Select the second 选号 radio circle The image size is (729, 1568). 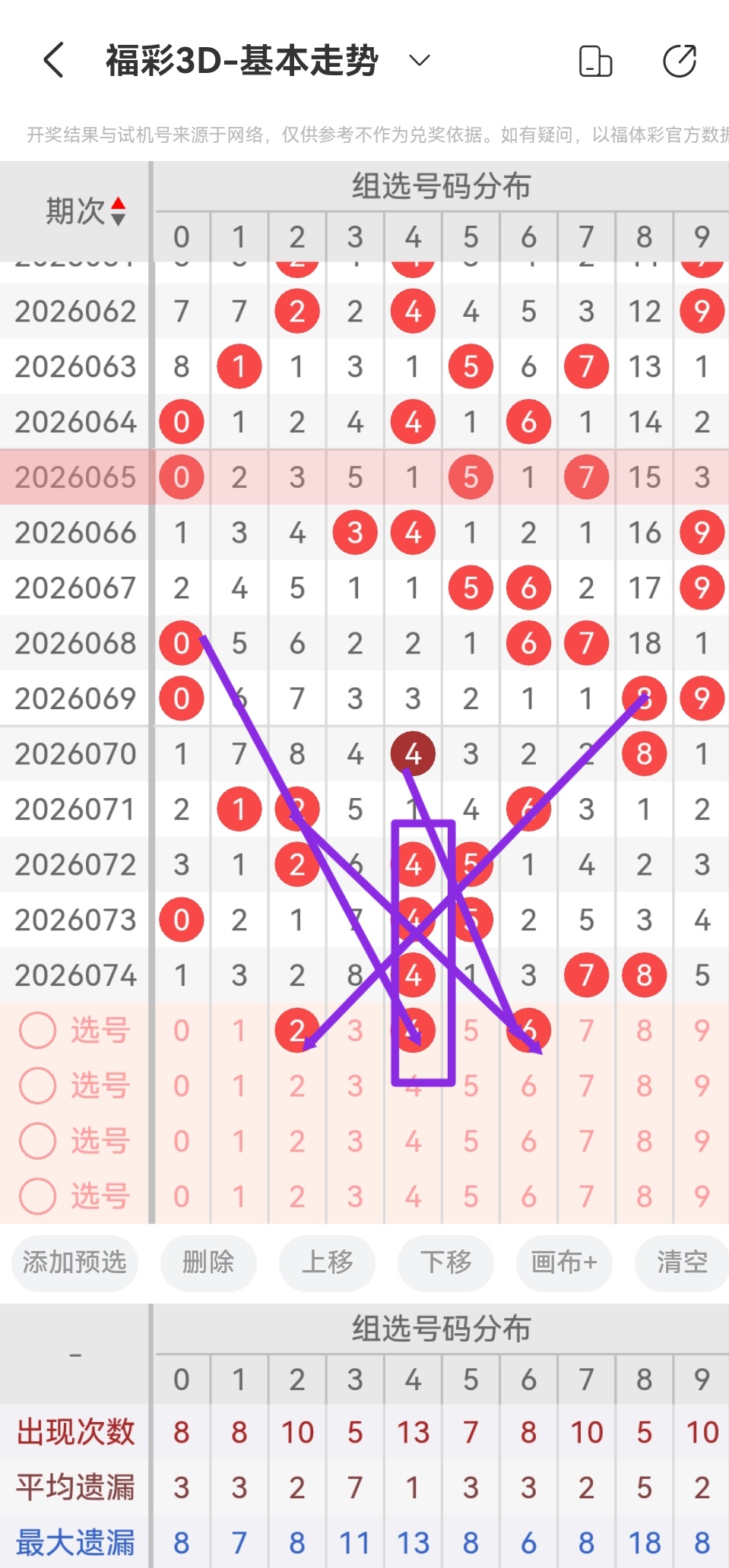(x=38, y=1085)
